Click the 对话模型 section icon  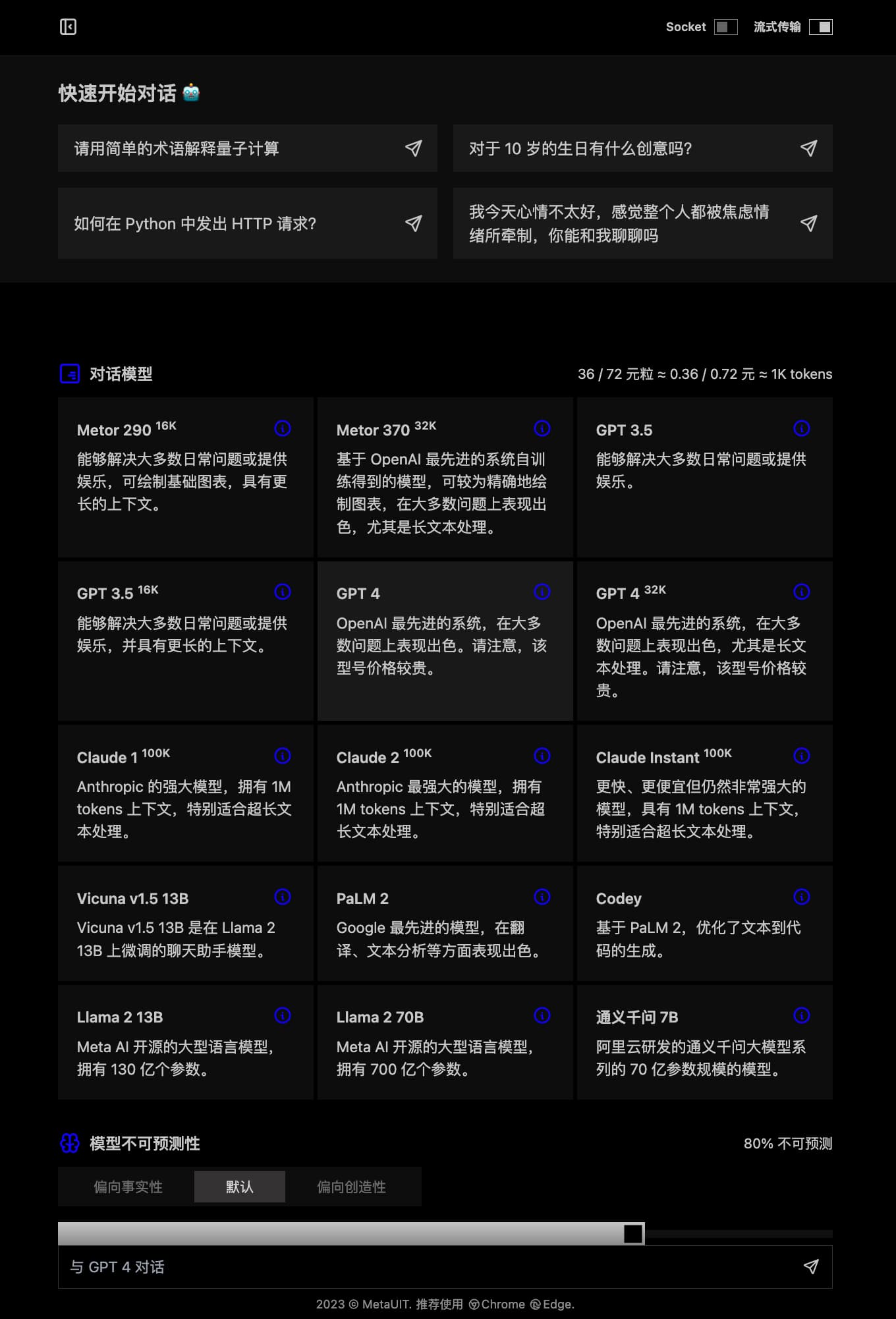(69, 374)
